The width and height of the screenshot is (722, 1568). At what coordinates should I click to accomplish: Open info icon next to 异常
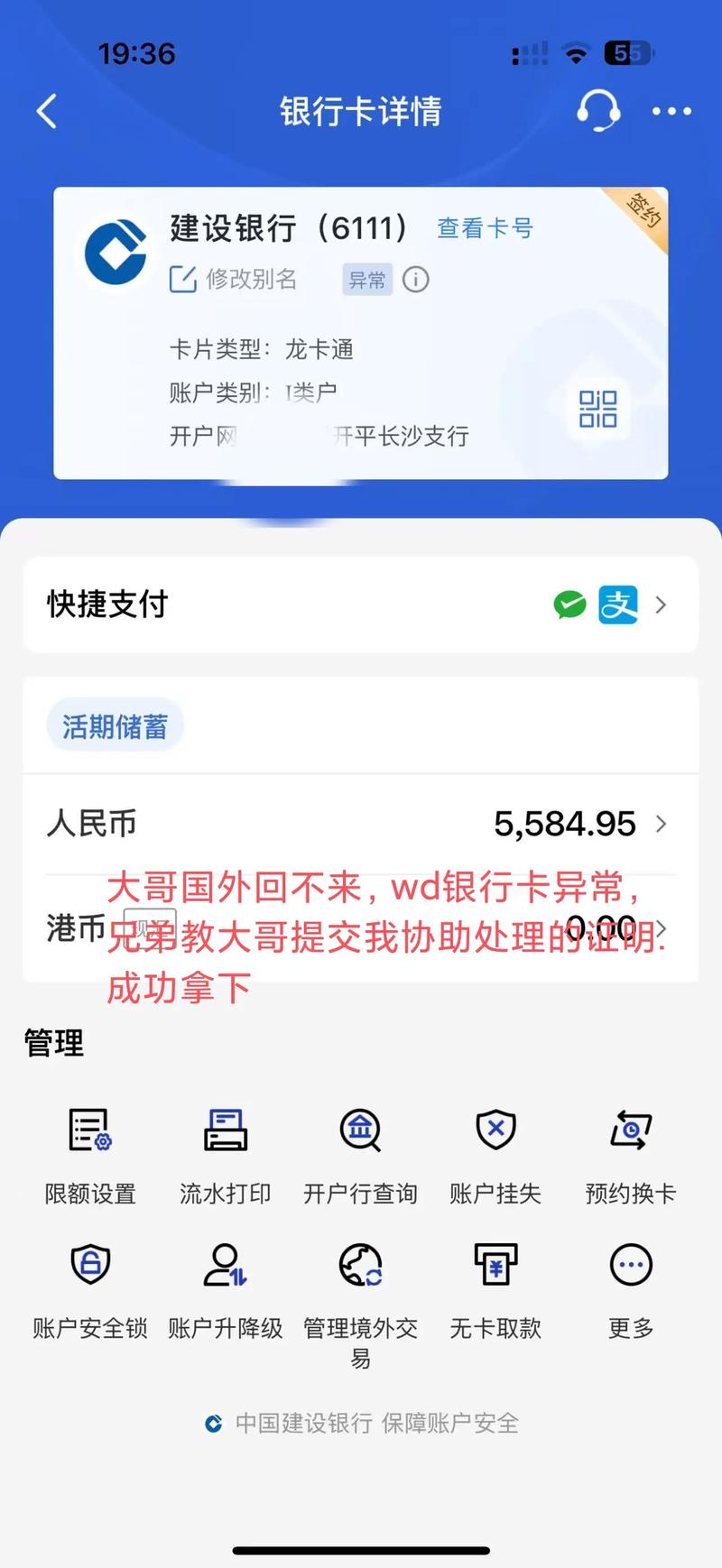[415, 280]
